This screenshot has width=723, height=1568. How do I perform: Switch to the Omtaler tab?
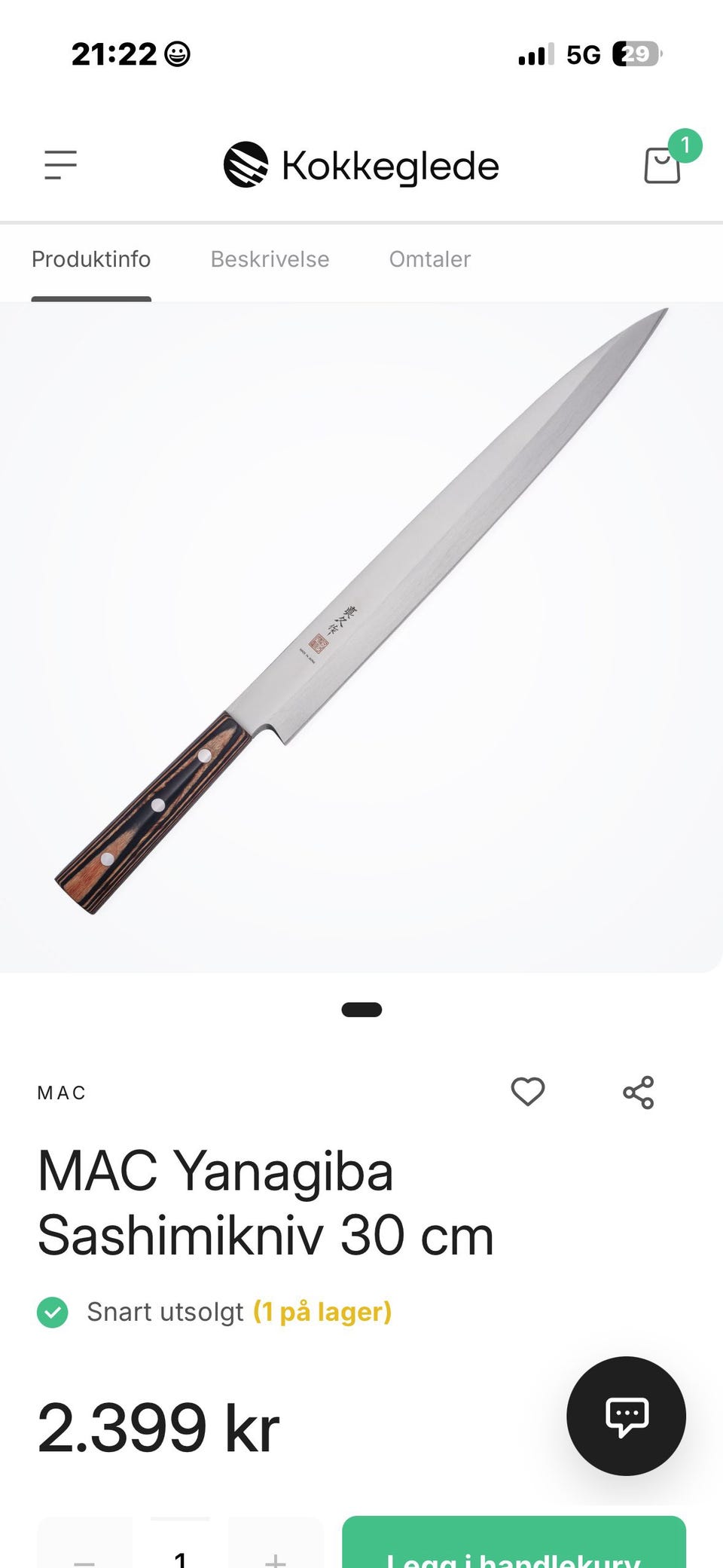point(430,259)
